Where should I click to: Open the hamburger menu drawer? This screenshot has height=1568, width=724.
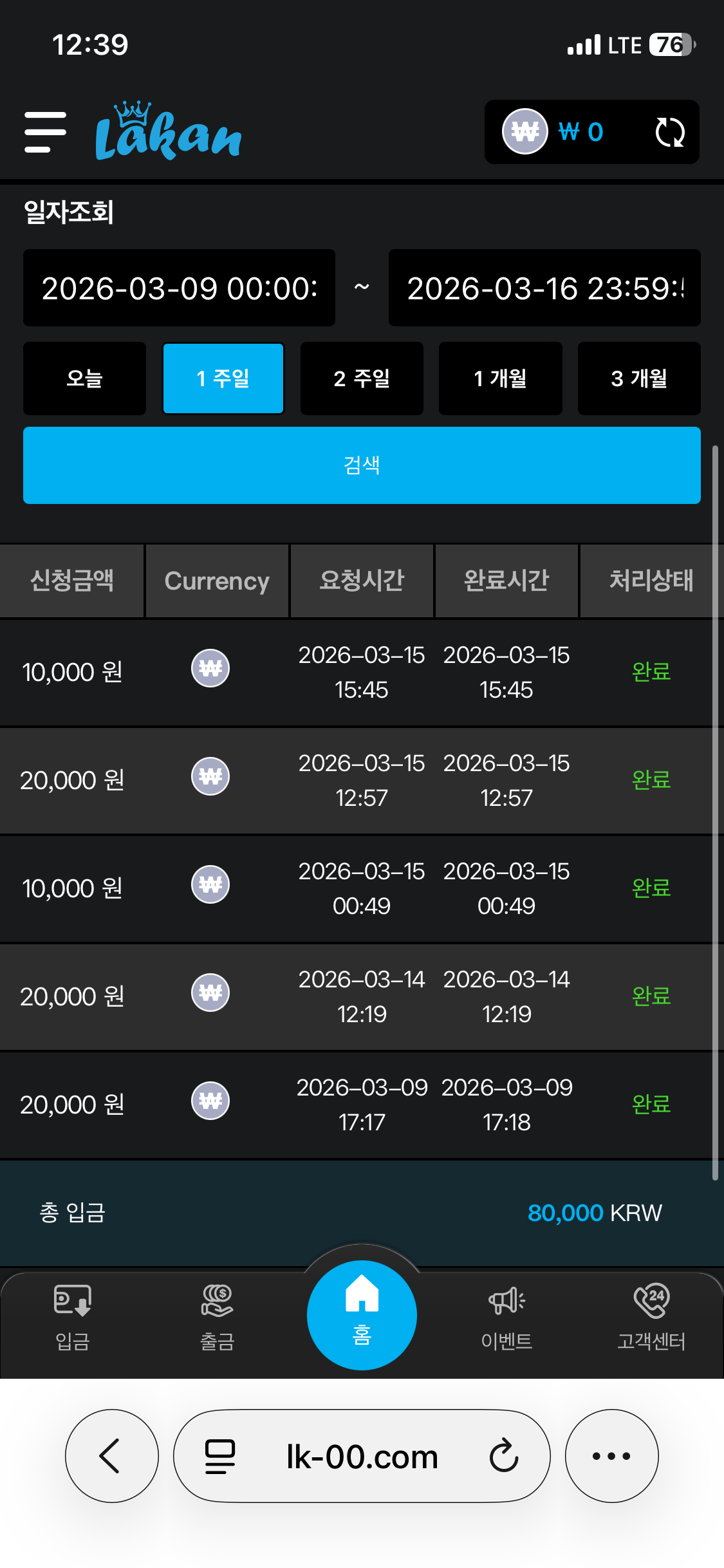(45, 133)
